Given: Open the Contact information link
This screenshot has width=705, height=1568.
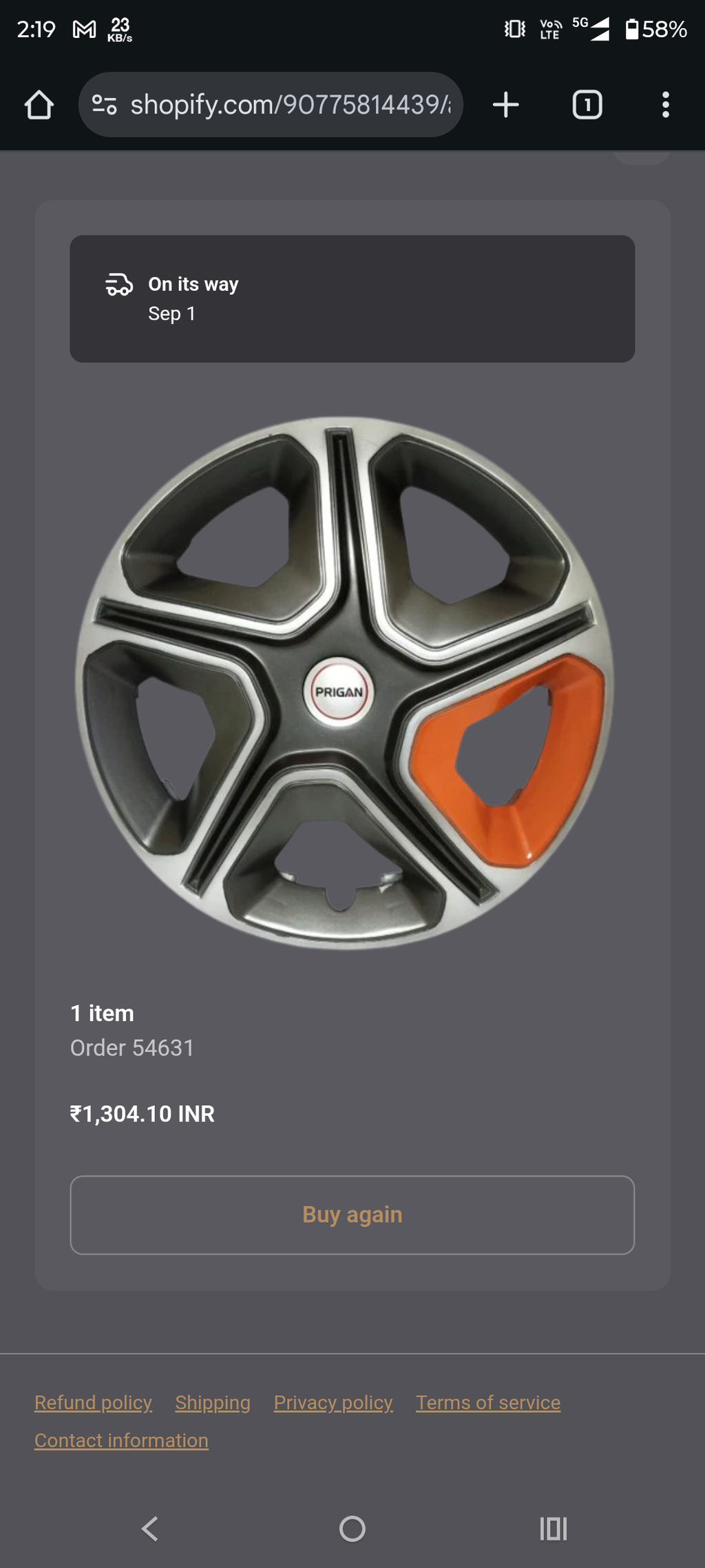Looking at the screenshot, I should click(x=122, y=1441).
